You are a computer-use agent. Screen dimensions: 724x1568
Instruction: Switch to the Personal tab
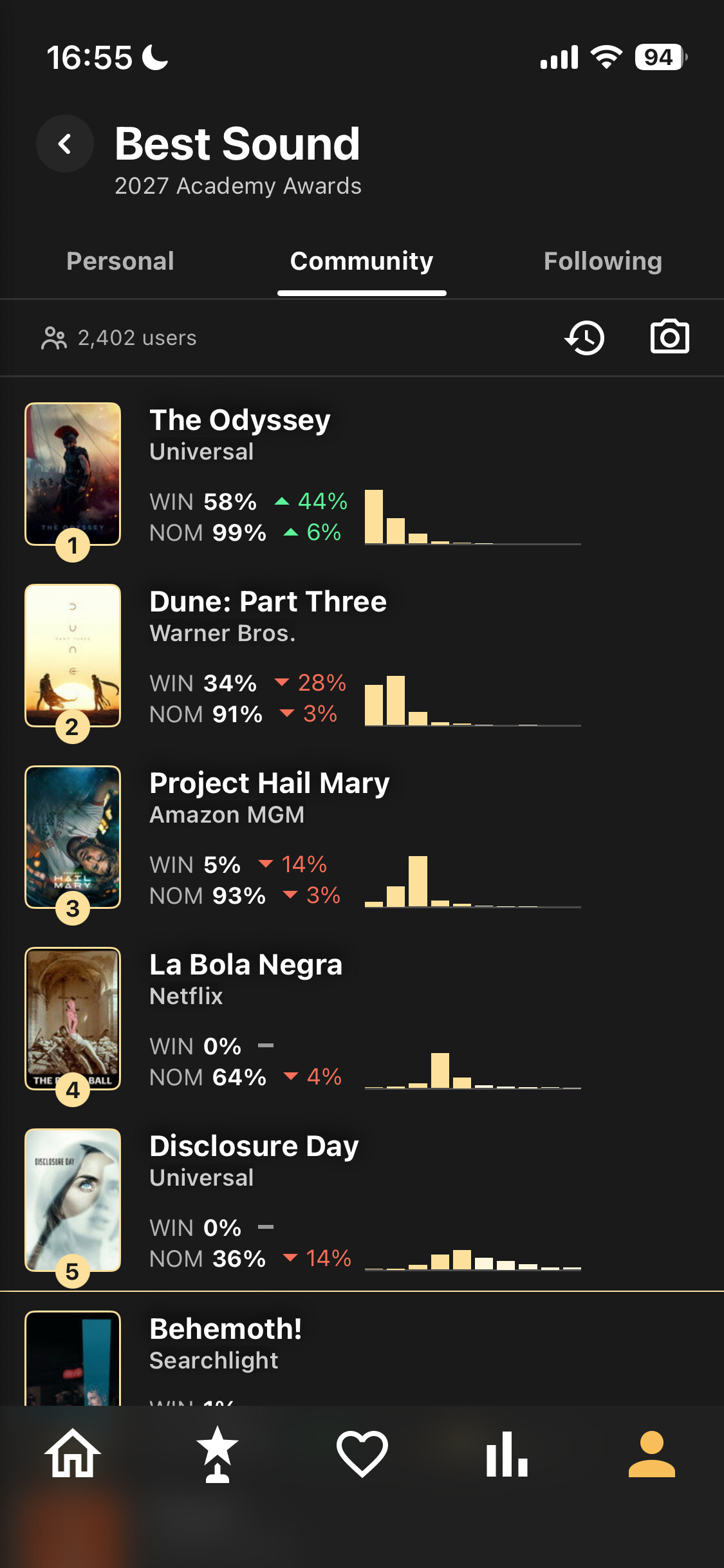tap(120, 261)
